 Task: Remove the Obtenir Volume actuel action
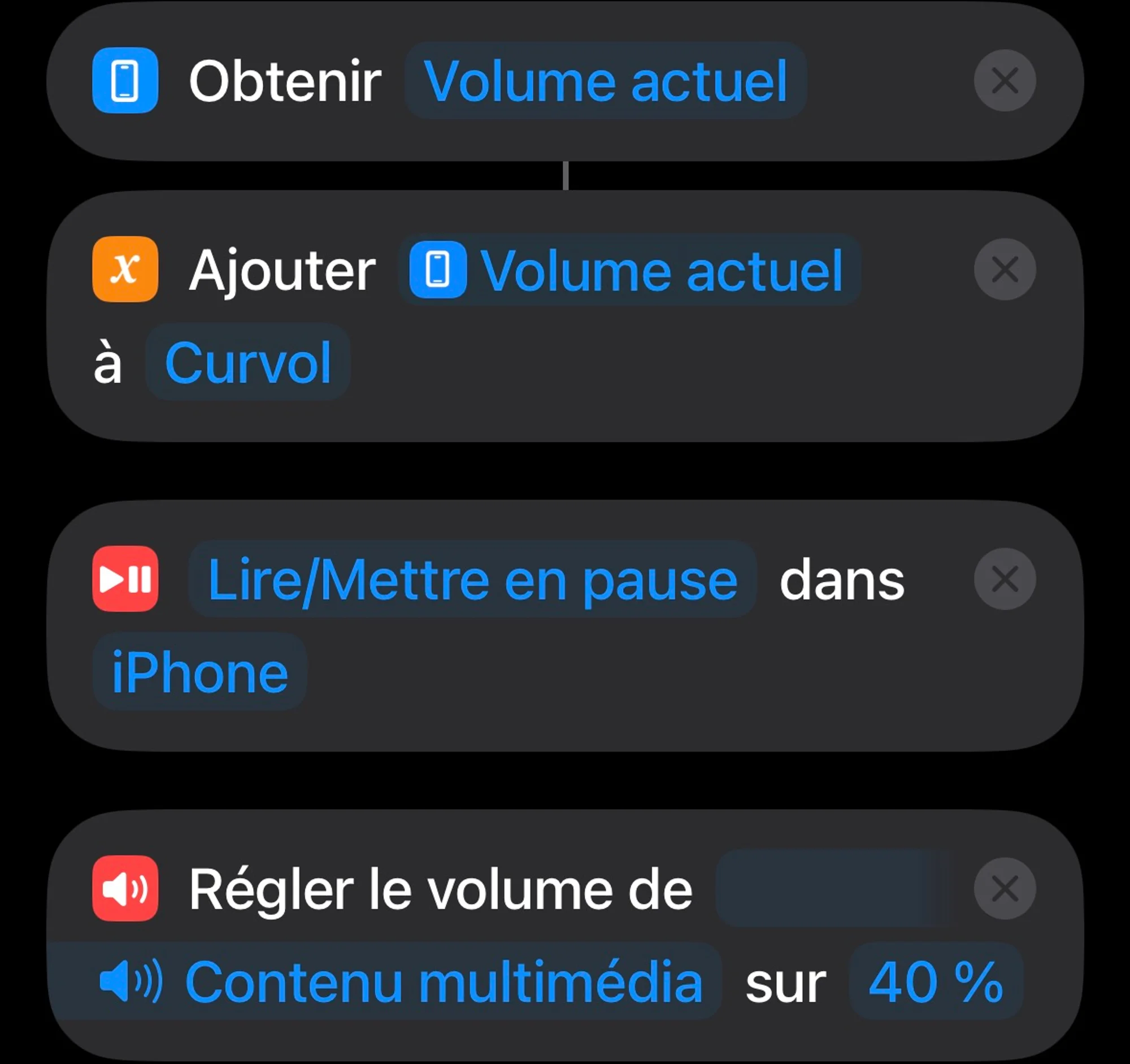point(1005,81)
